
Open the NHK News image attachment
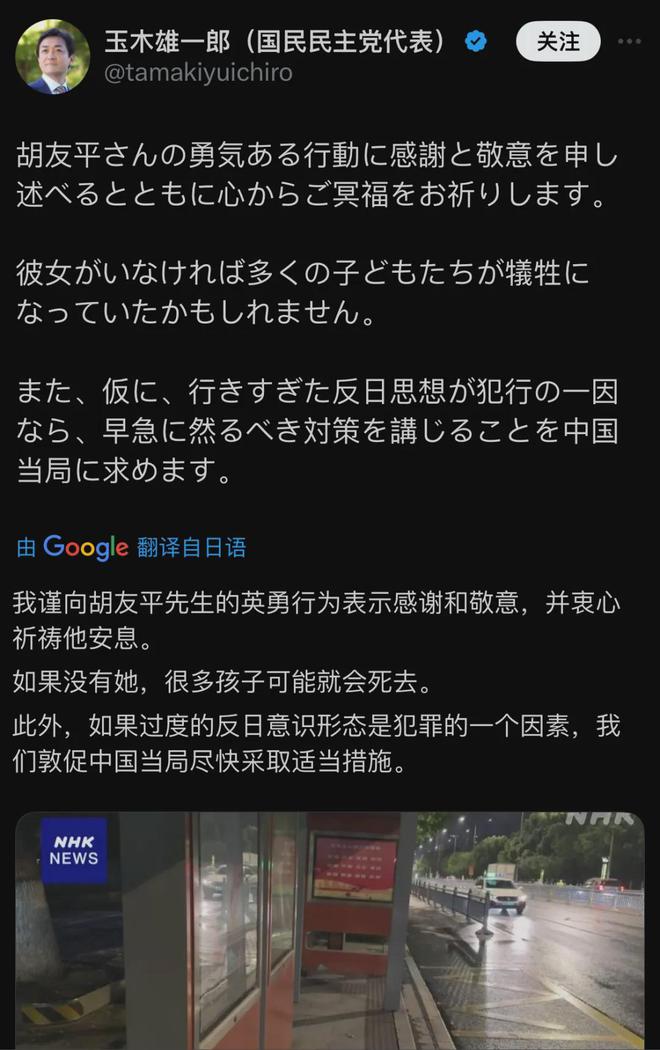330,928
